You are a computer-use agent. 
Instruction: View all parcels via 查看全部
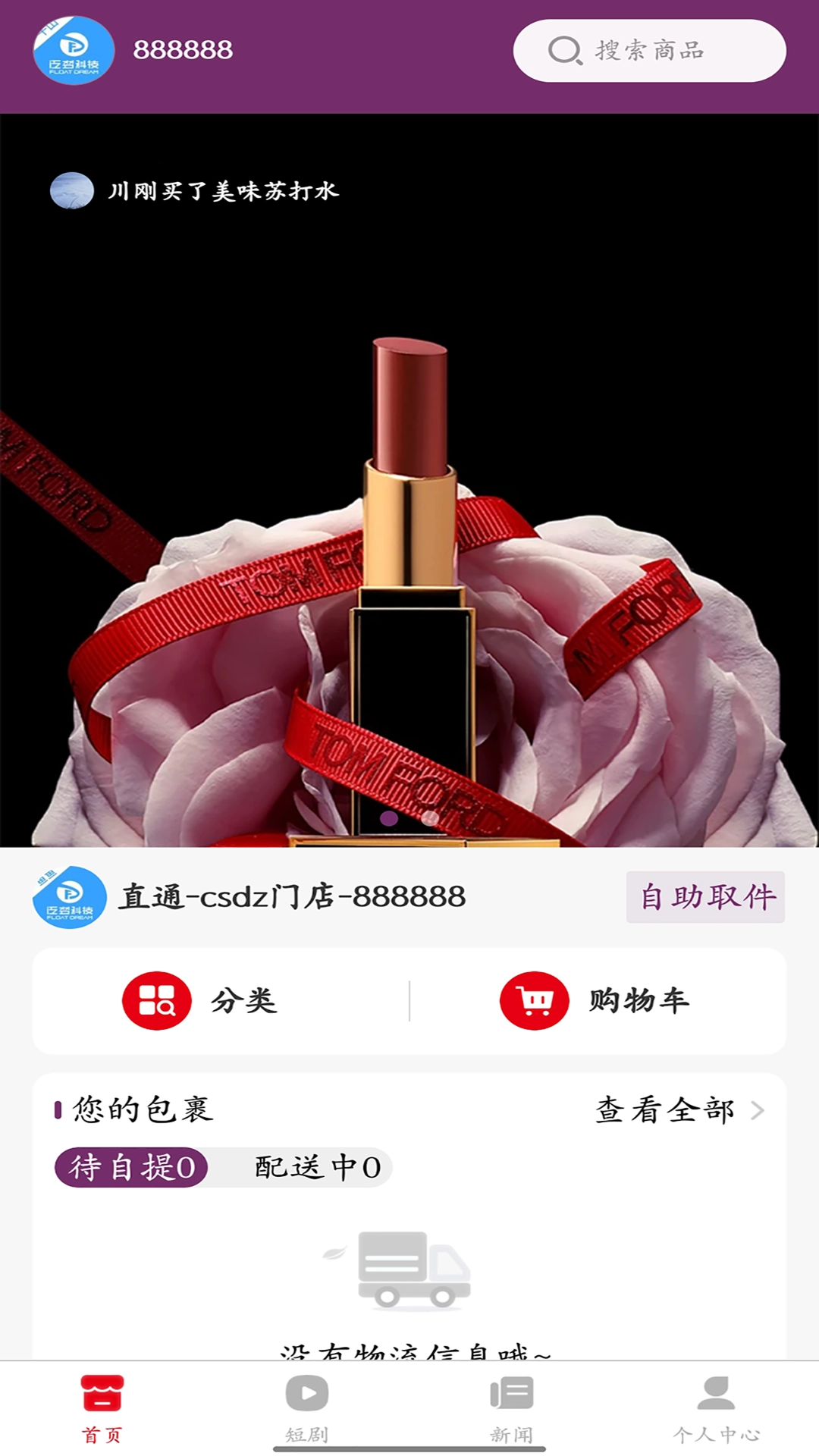point(679,1111)
